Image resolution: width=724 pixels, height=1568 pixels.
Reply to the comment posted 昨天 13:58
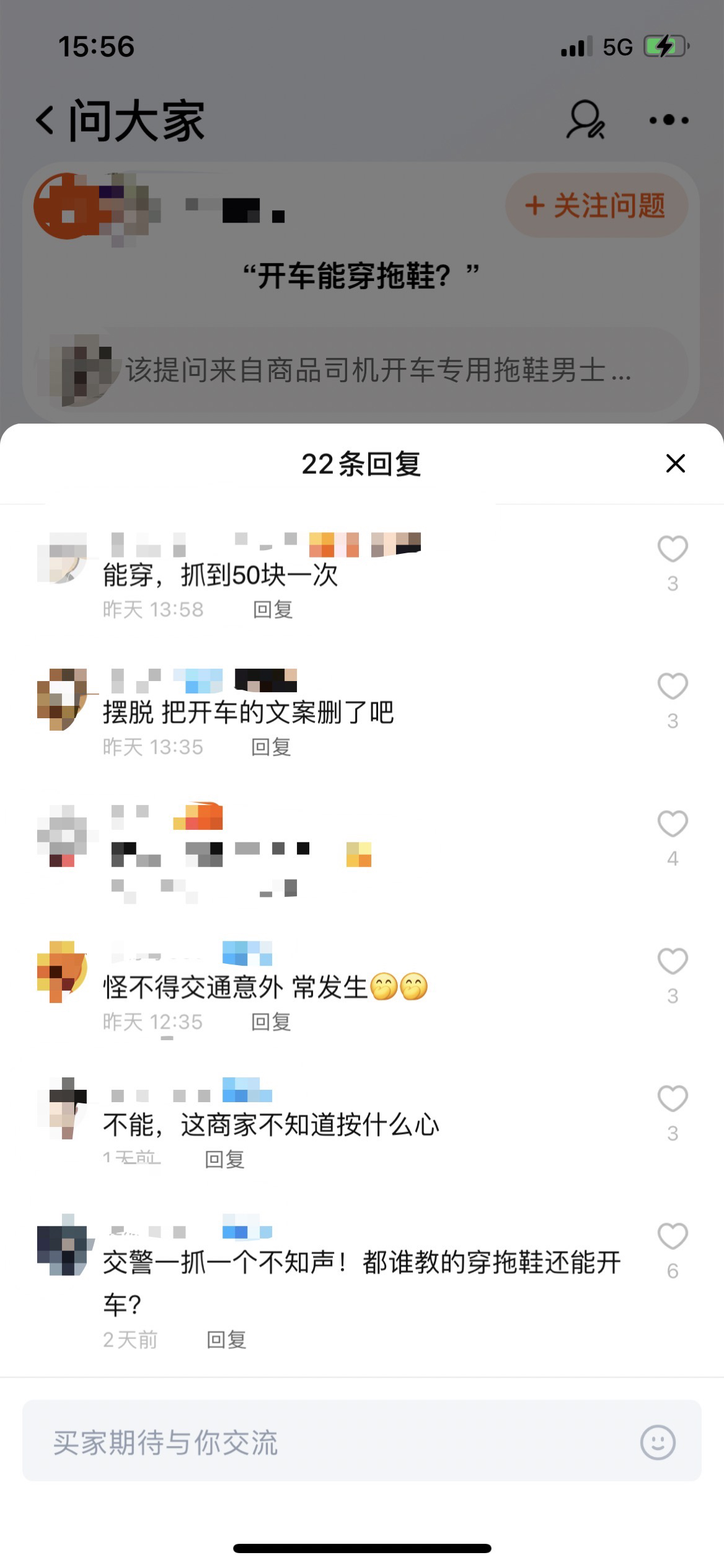273,610
